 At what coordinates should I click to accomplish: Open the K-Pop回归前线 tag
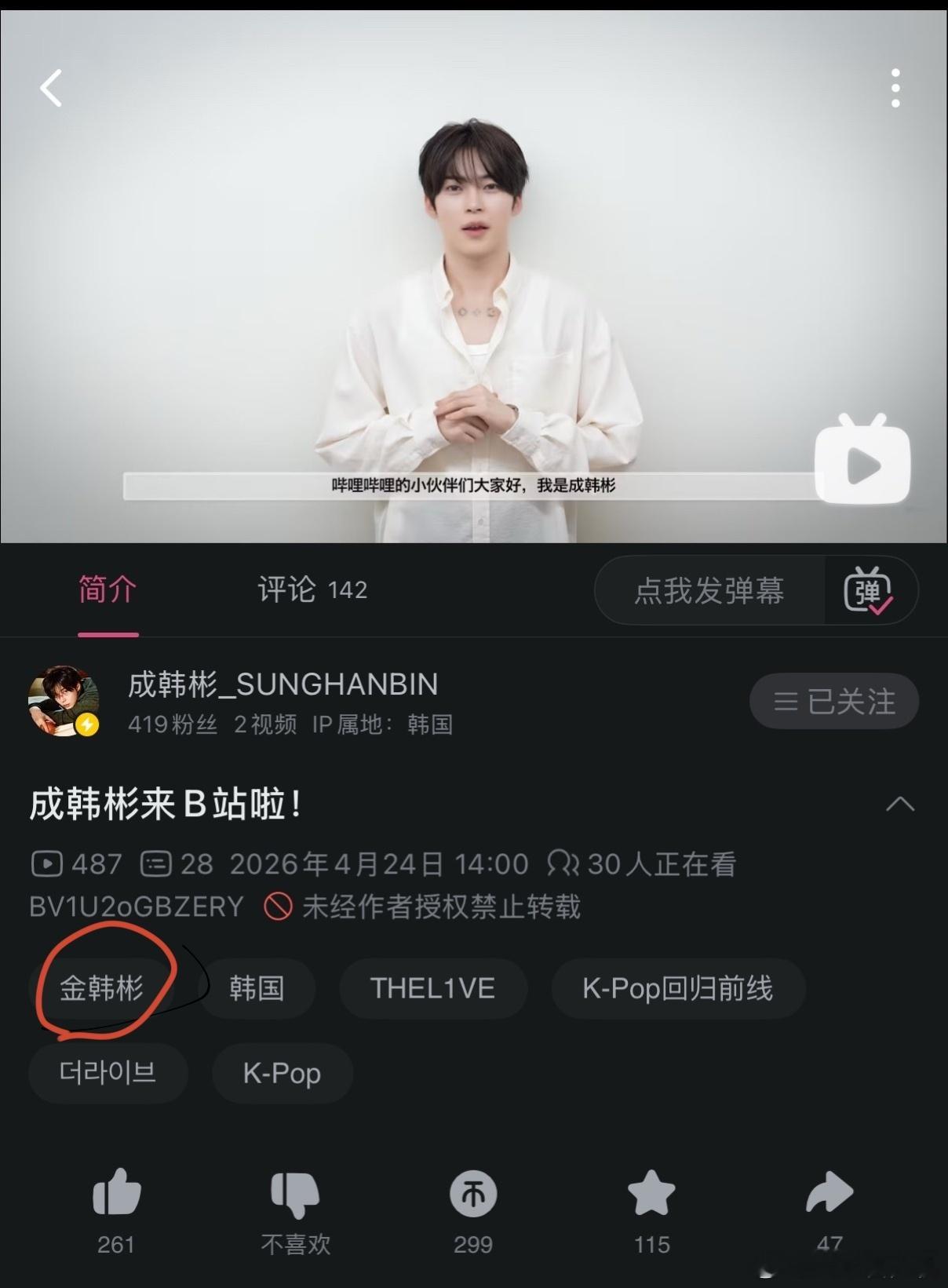pyautogui.click(x=678, y=988)
